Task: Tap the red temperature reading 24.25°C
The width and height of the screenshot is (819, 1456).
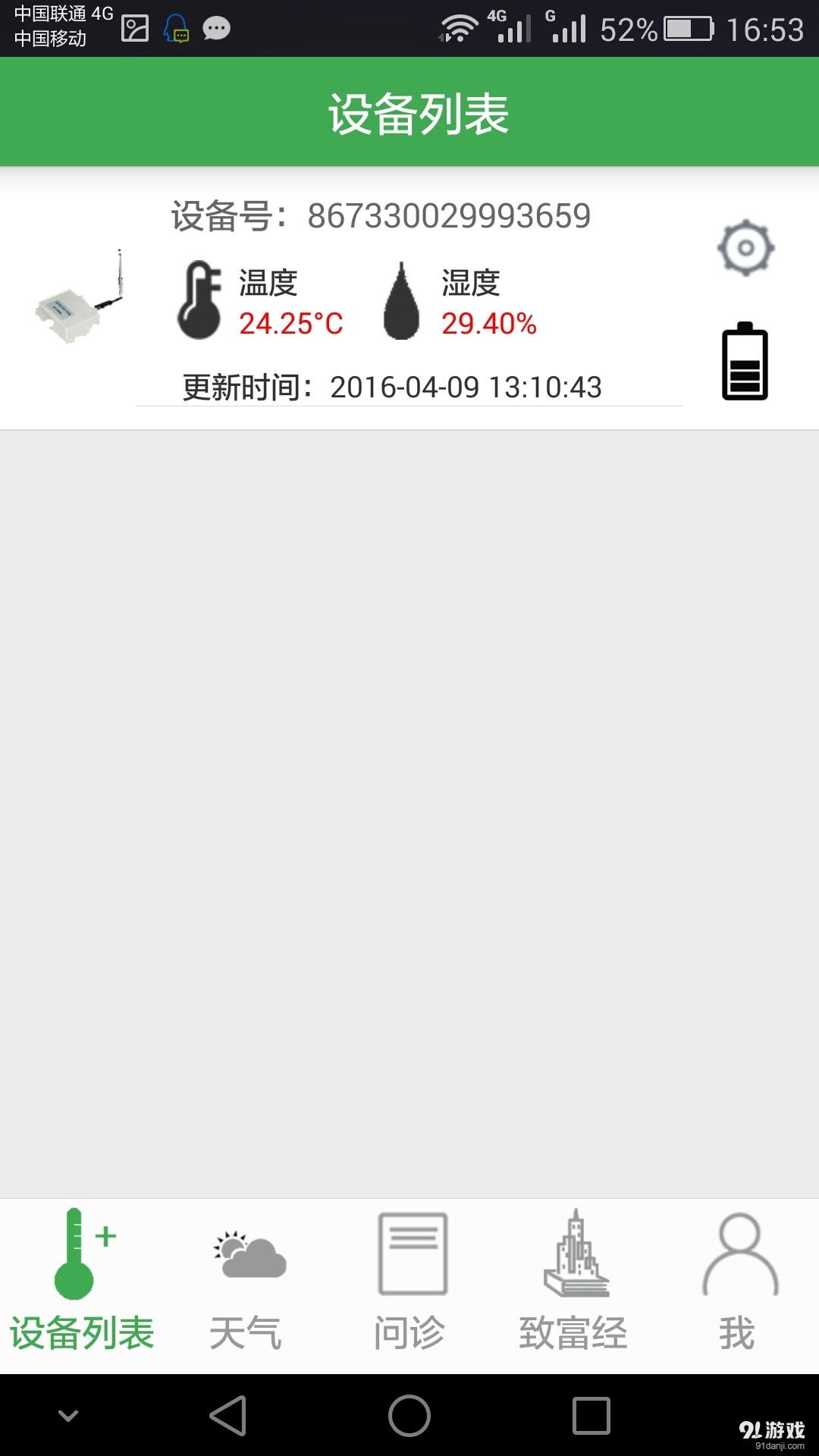Action: pos(291,325)
